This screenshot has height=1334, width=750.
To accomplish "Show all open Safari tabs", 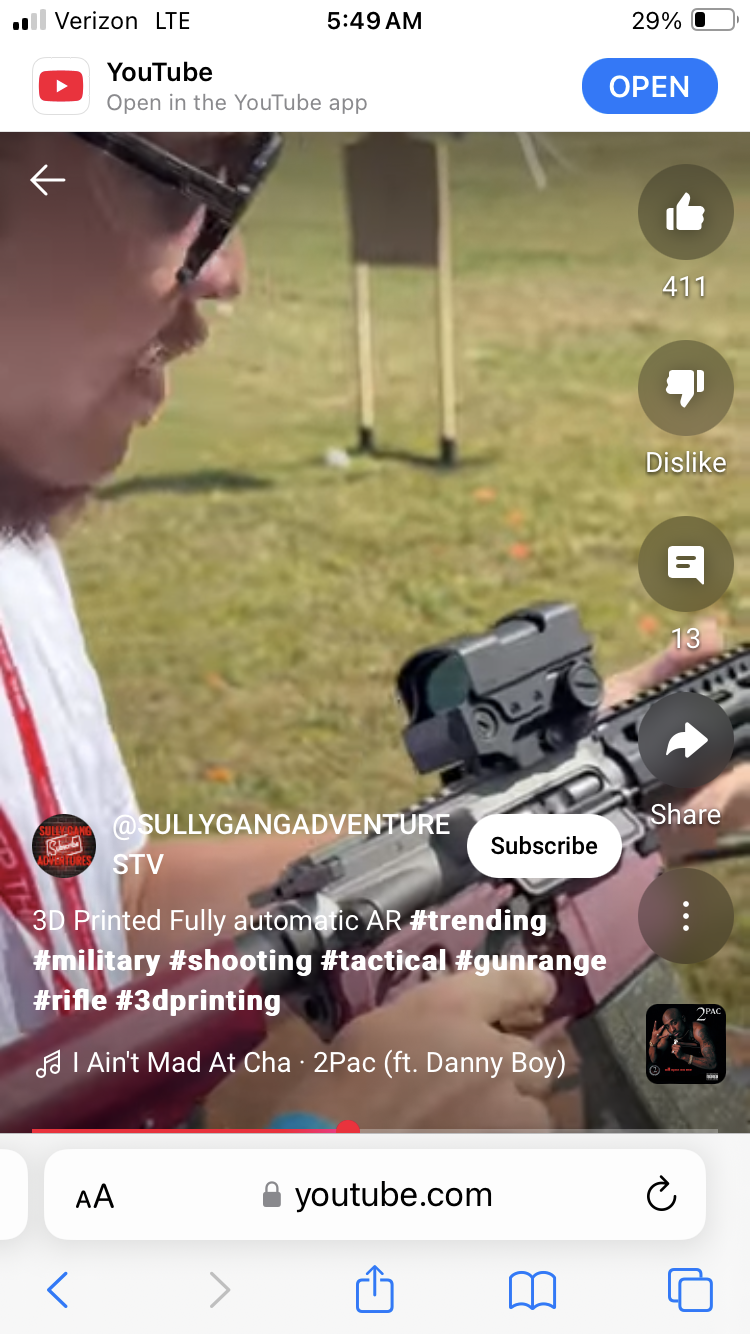I will (690, 1290).
